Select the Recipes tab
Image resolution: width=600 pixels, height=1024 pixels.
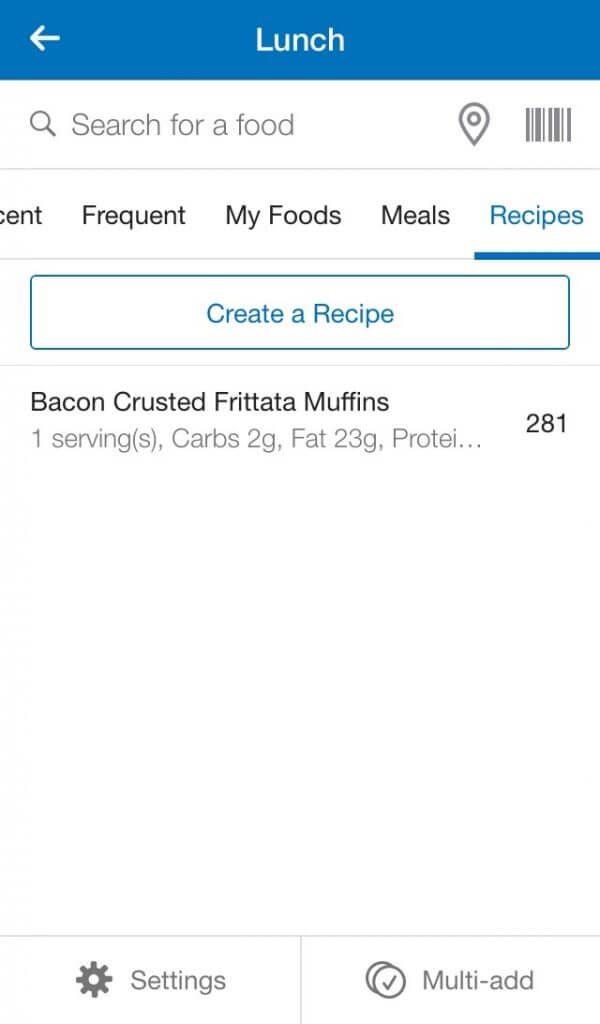[537, 216]
